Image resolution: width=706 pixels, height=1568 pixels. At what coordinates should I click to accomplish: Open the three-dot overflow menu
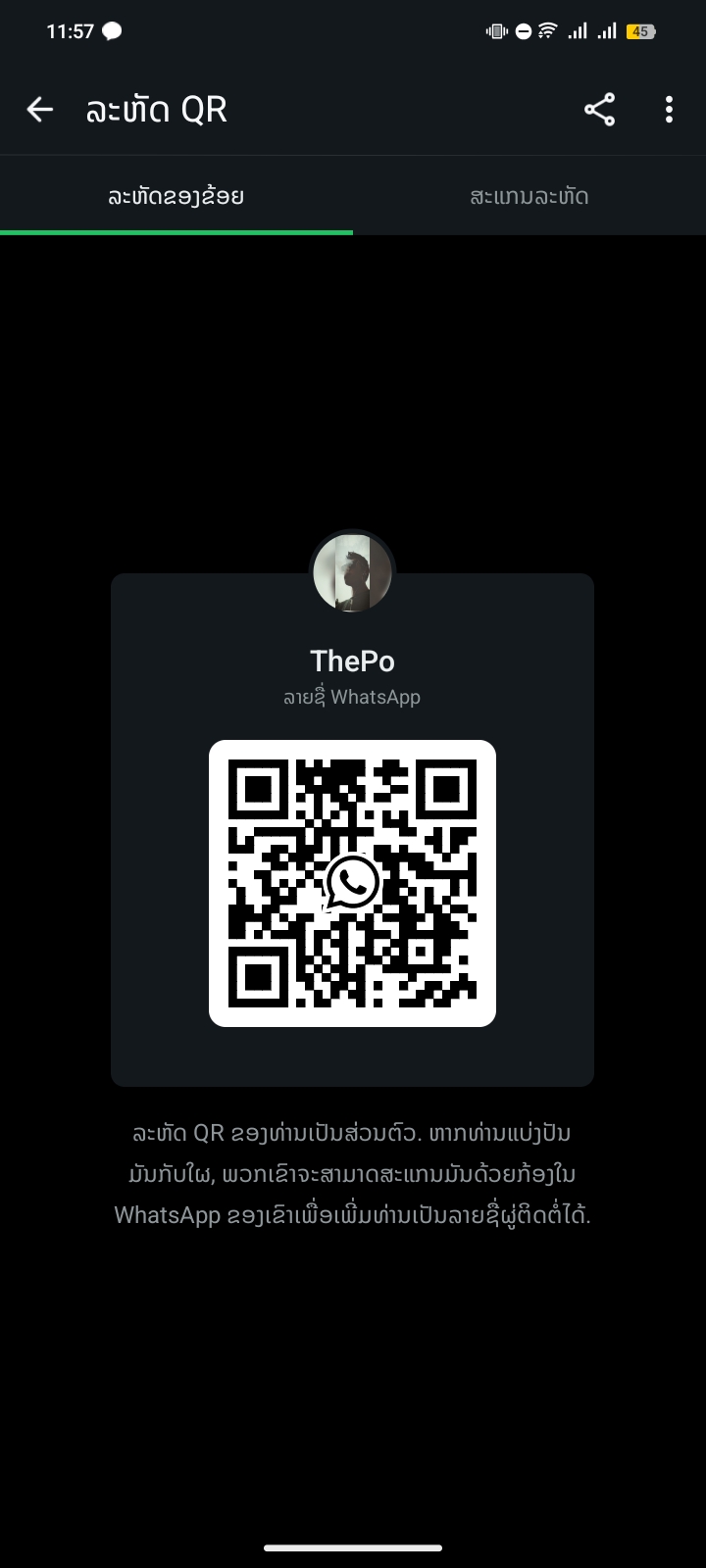click(x=669, y=110)
